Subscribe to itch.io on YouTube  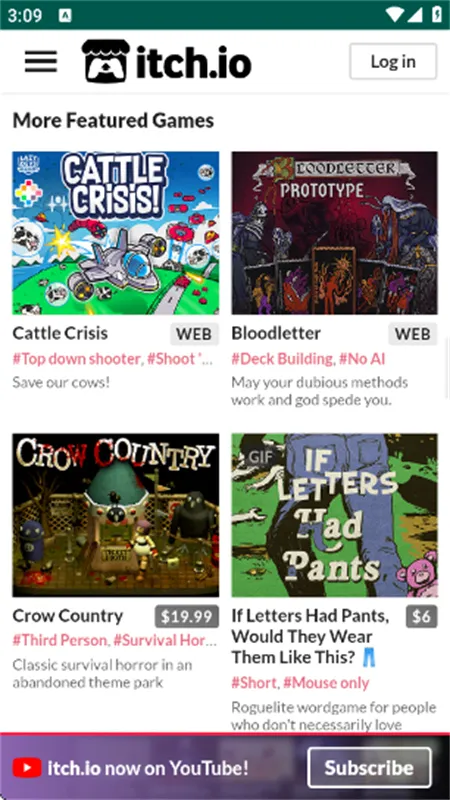[x=369, y=767]
